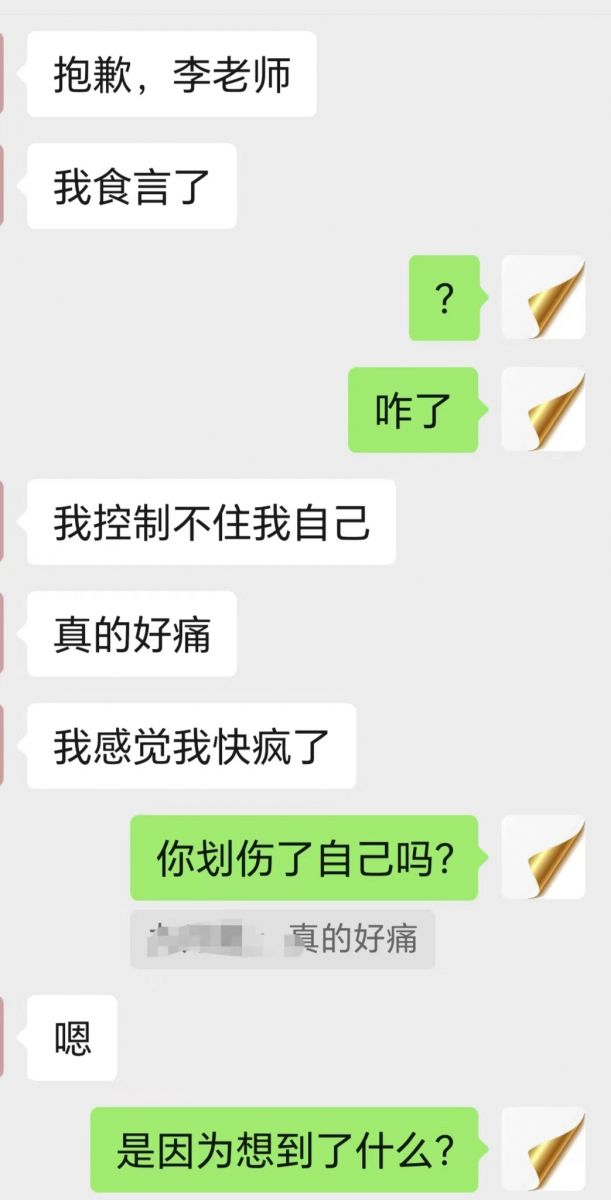Tap avatar next to "是因为想到了什么?"
Image resolution: width=611 pixels, height=1200 pixels.
point(543,1150)
